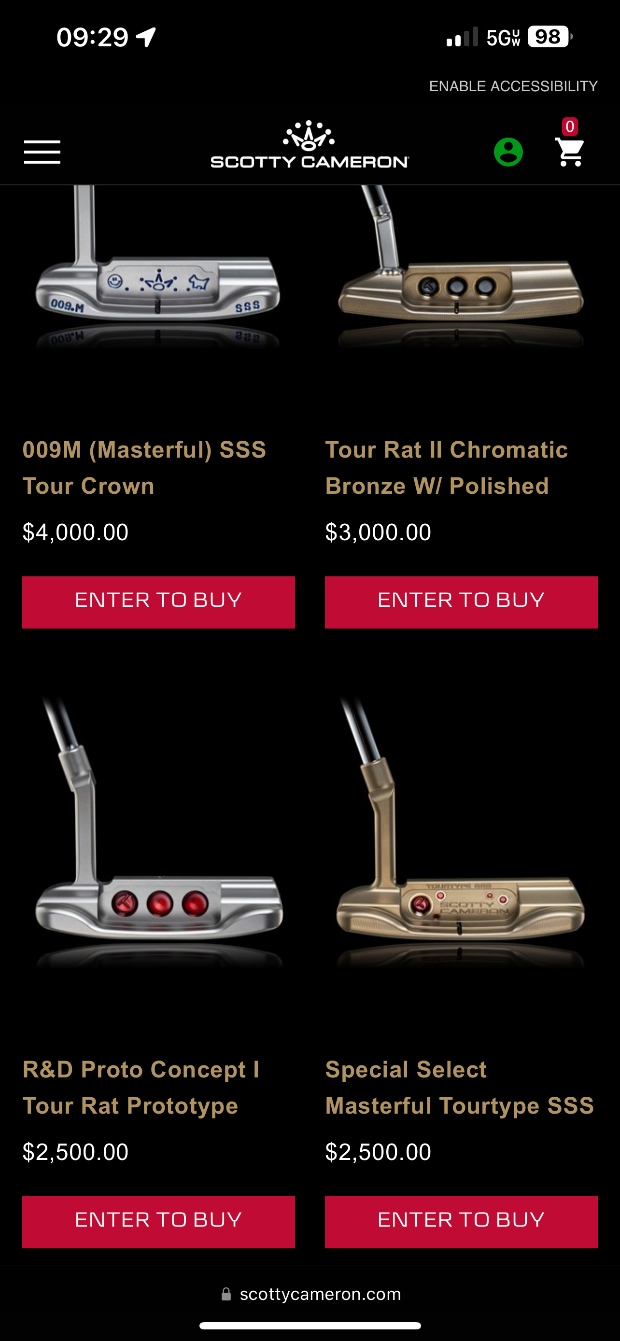The height and width of the screenshot is (1341, 620).
Task: Open the hamburger navigation menu
Action: pyautogui.click(x=42, y=152)
